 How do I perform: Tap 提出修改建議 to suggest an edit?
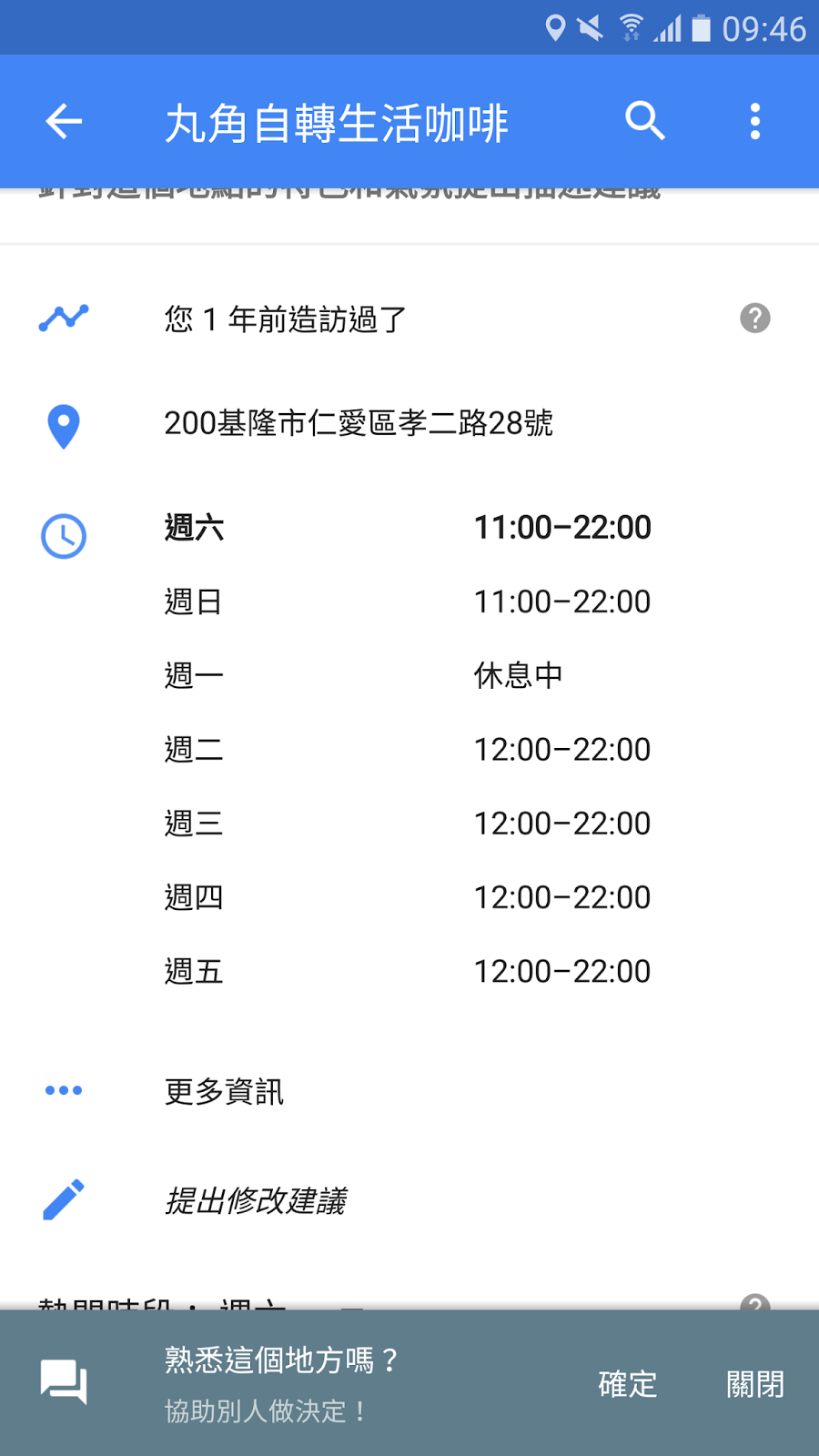pyautogui.click(x=409, y=1200)
